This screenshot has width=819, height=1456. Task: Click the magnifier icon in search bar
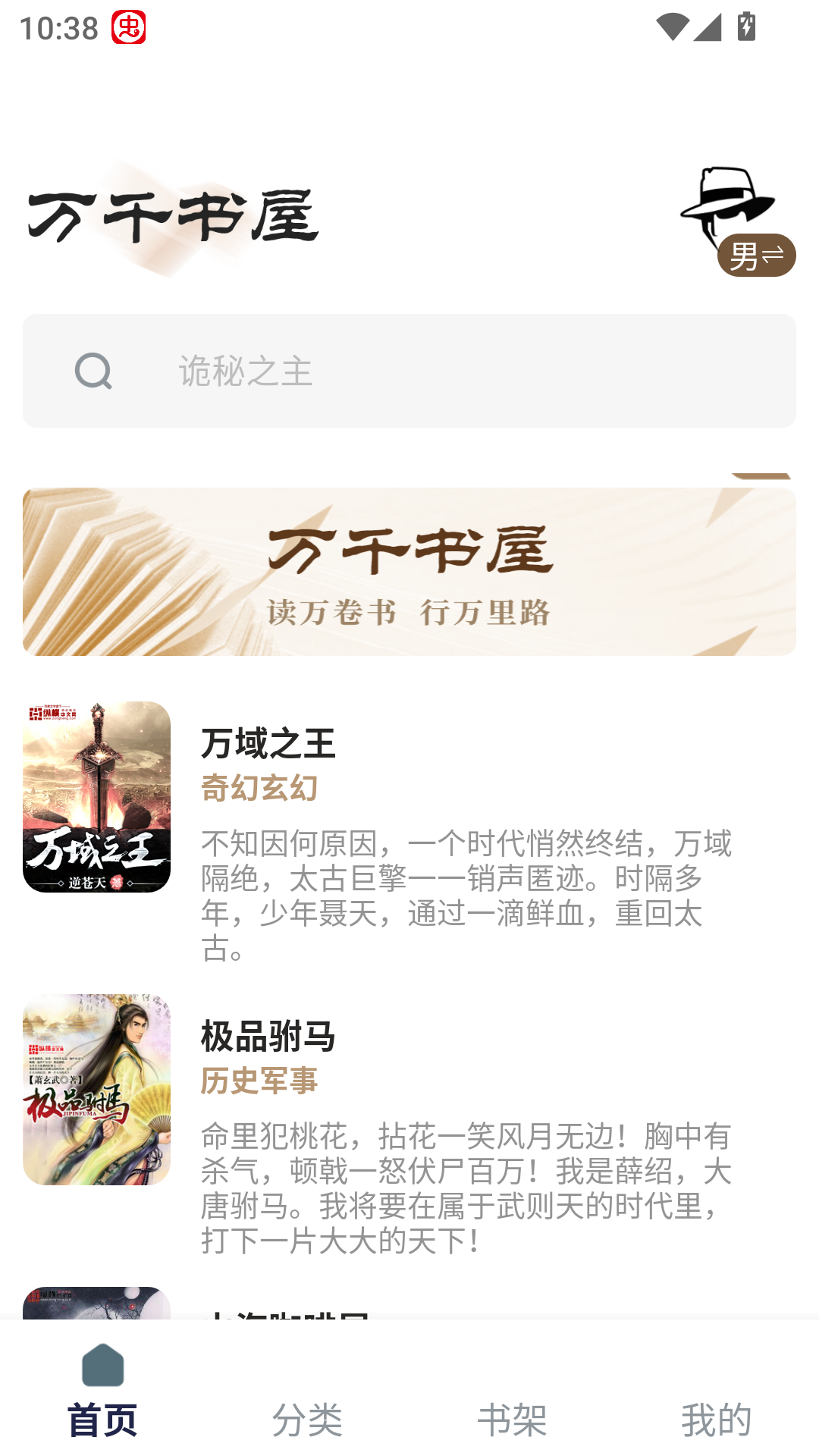[94, 372]
